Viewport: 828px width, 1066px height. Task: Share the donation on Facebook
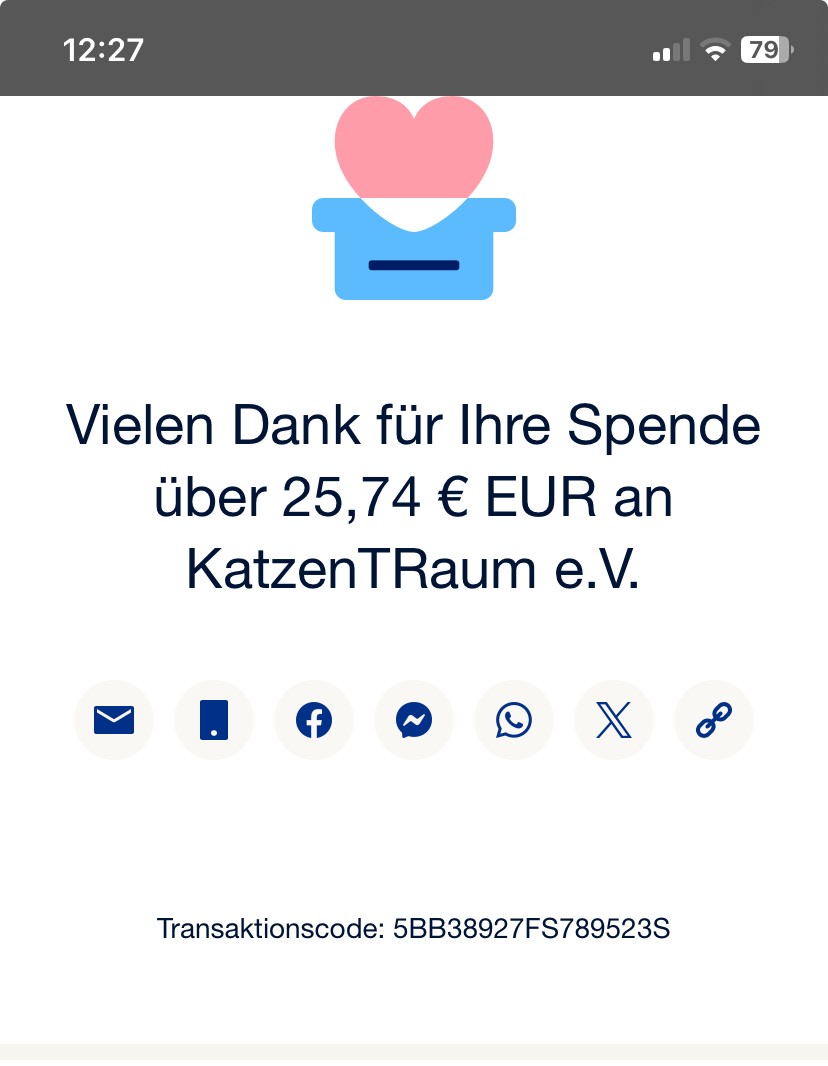[x=314, y=720]
